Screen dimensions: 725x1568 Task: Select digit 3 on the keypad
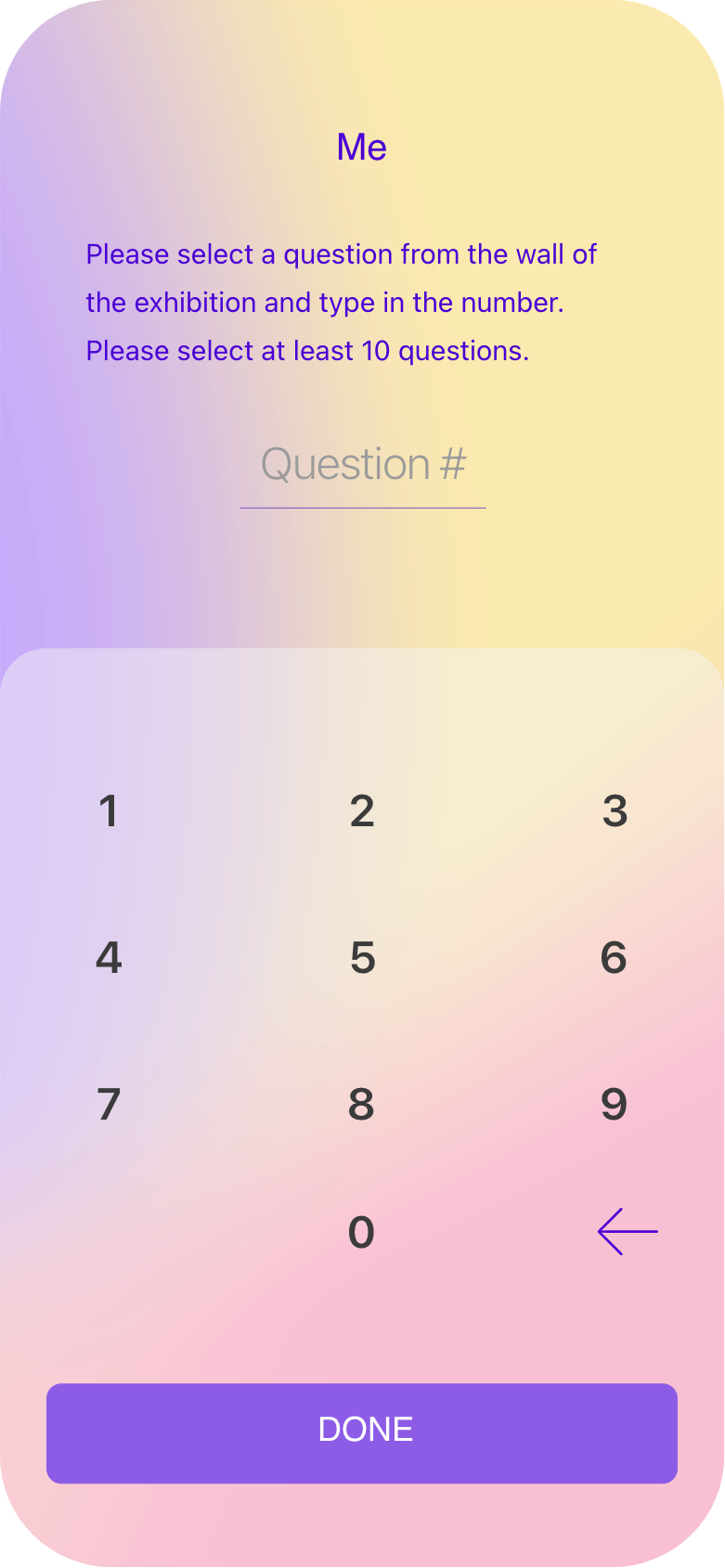[615, 811]
